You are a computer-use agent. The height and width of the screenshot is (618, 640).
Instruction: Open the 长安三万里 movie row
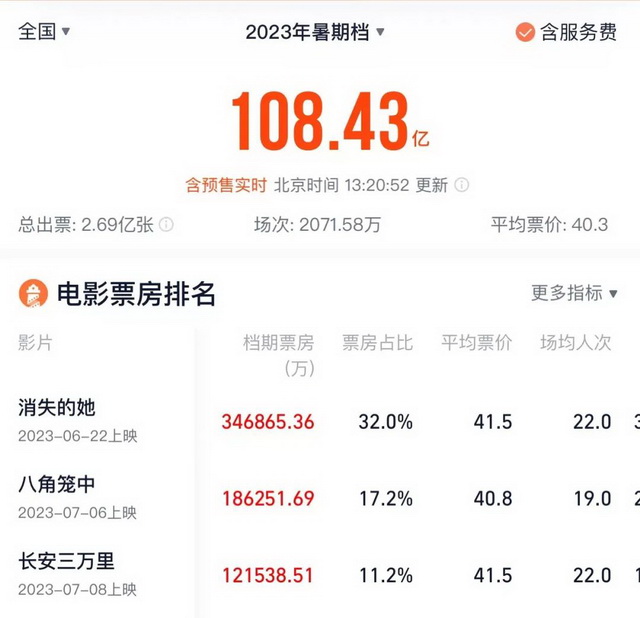[x=66, y=561]
